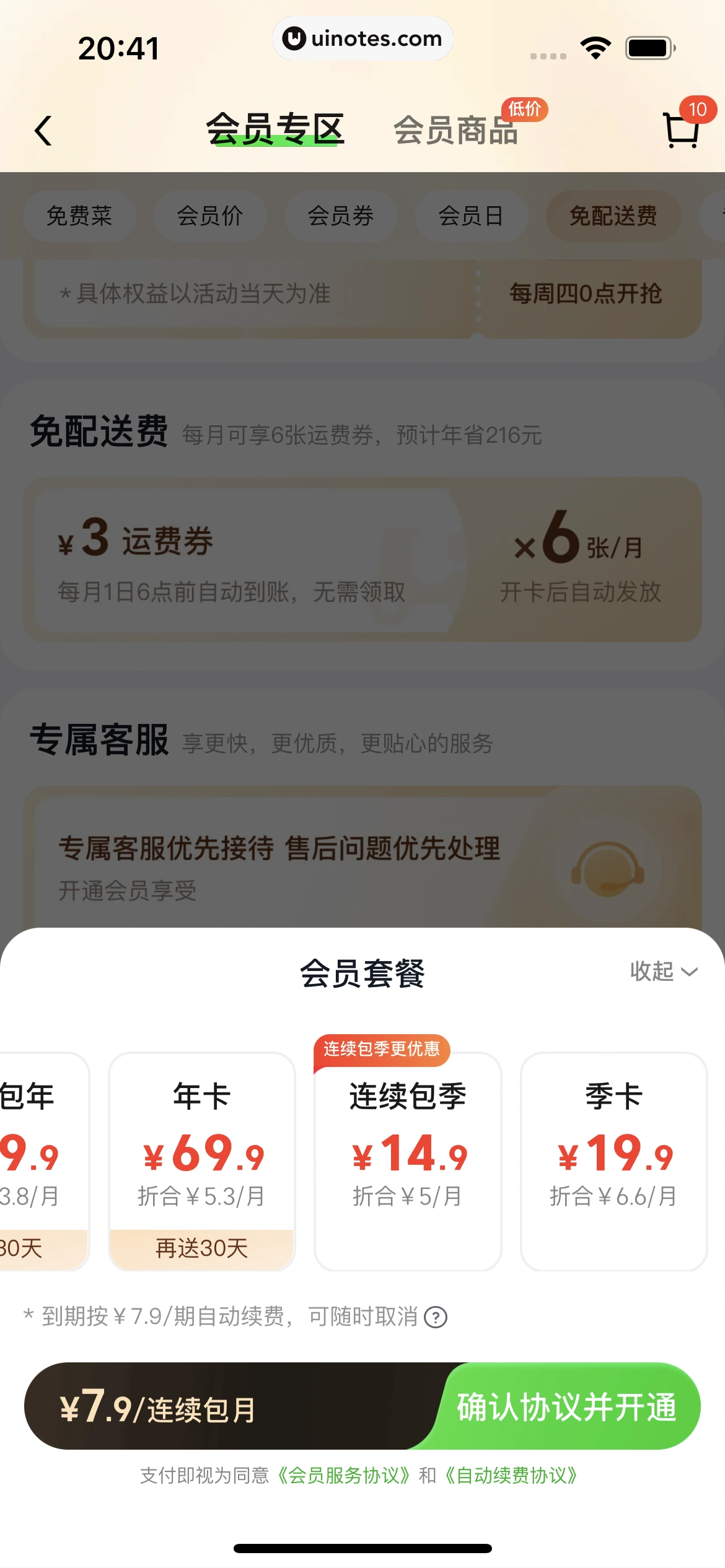Screen dimensions: 725x1568
Task: Select the 会员专区 tab
Action: 275,129
